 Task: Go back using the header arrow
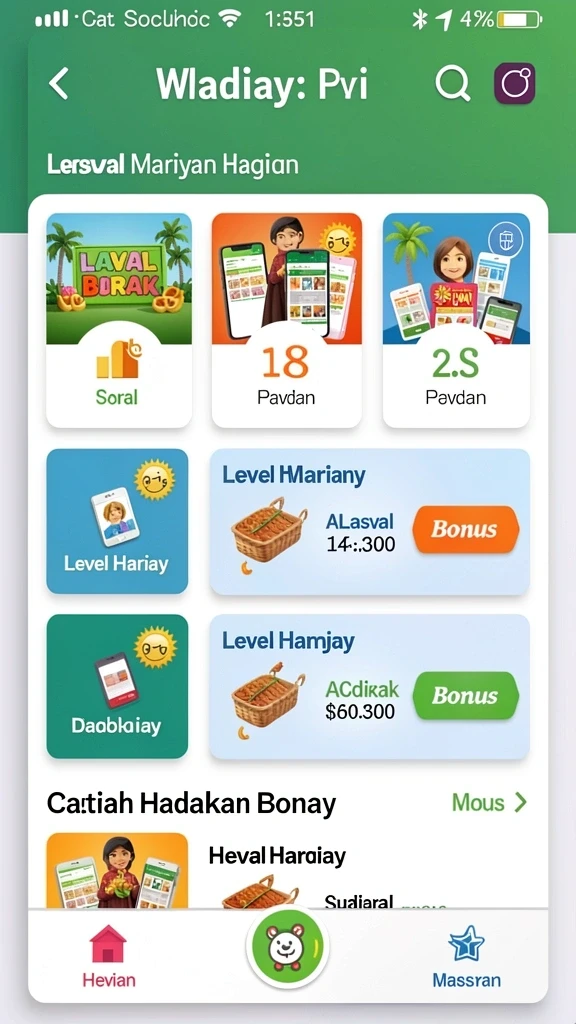59,84
